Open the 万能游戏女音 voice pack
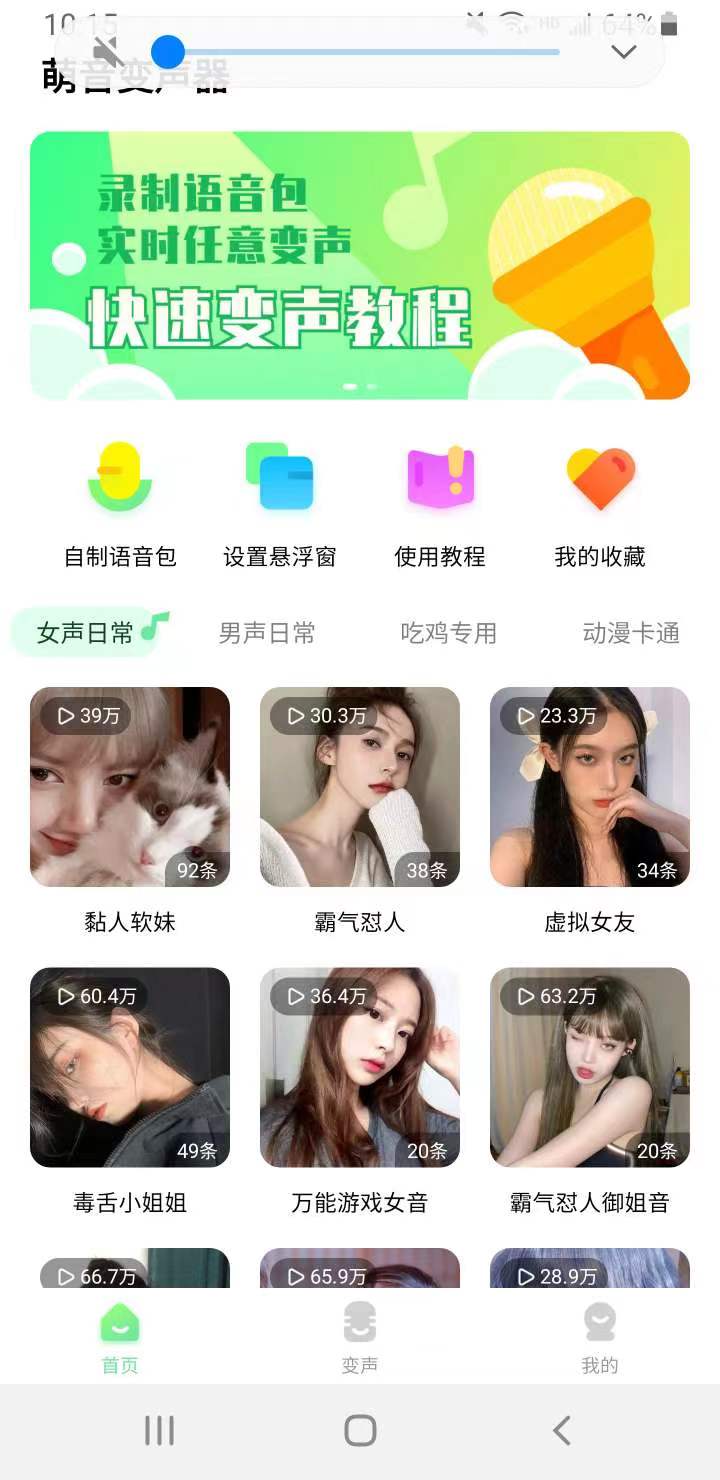 point(360,1067)
